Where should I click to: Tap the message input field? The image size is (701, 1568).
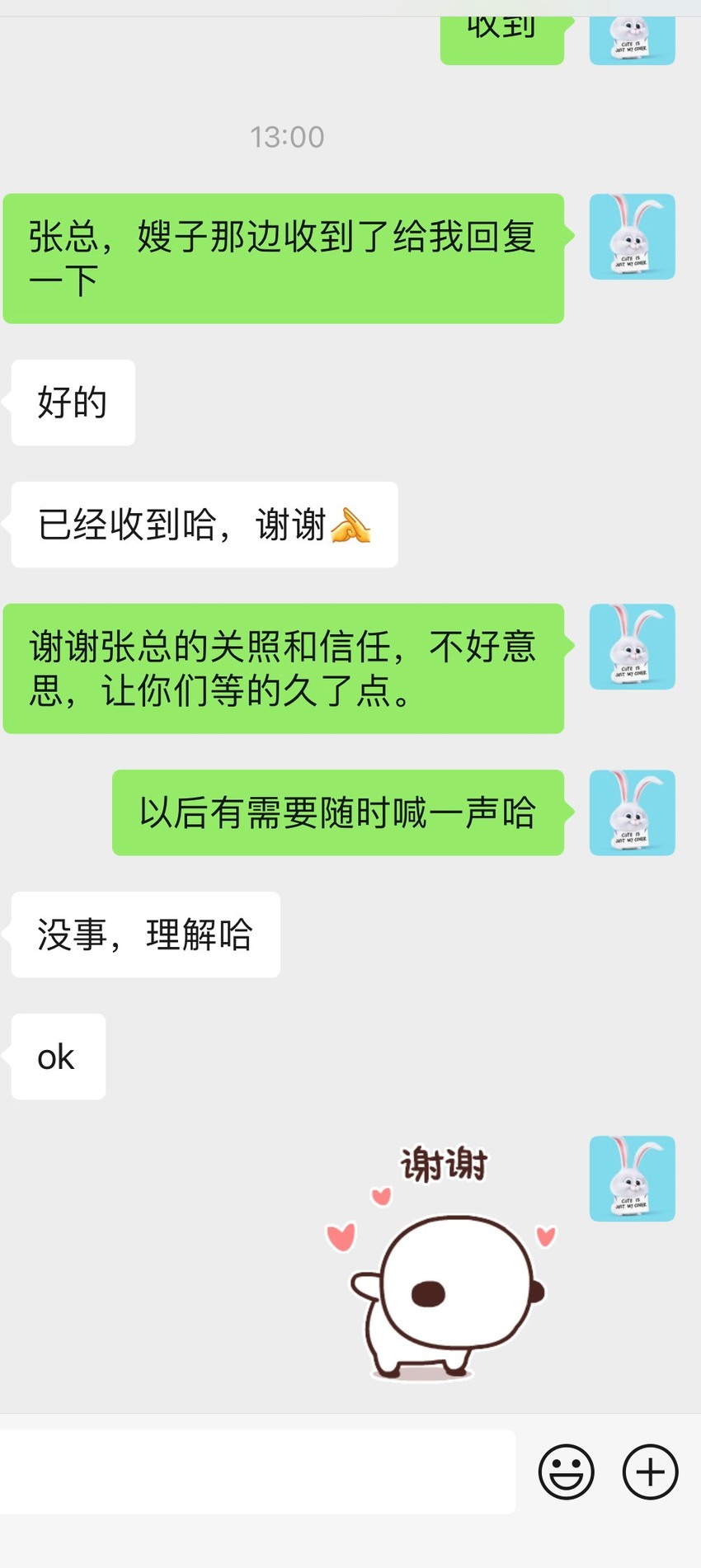256,1471
